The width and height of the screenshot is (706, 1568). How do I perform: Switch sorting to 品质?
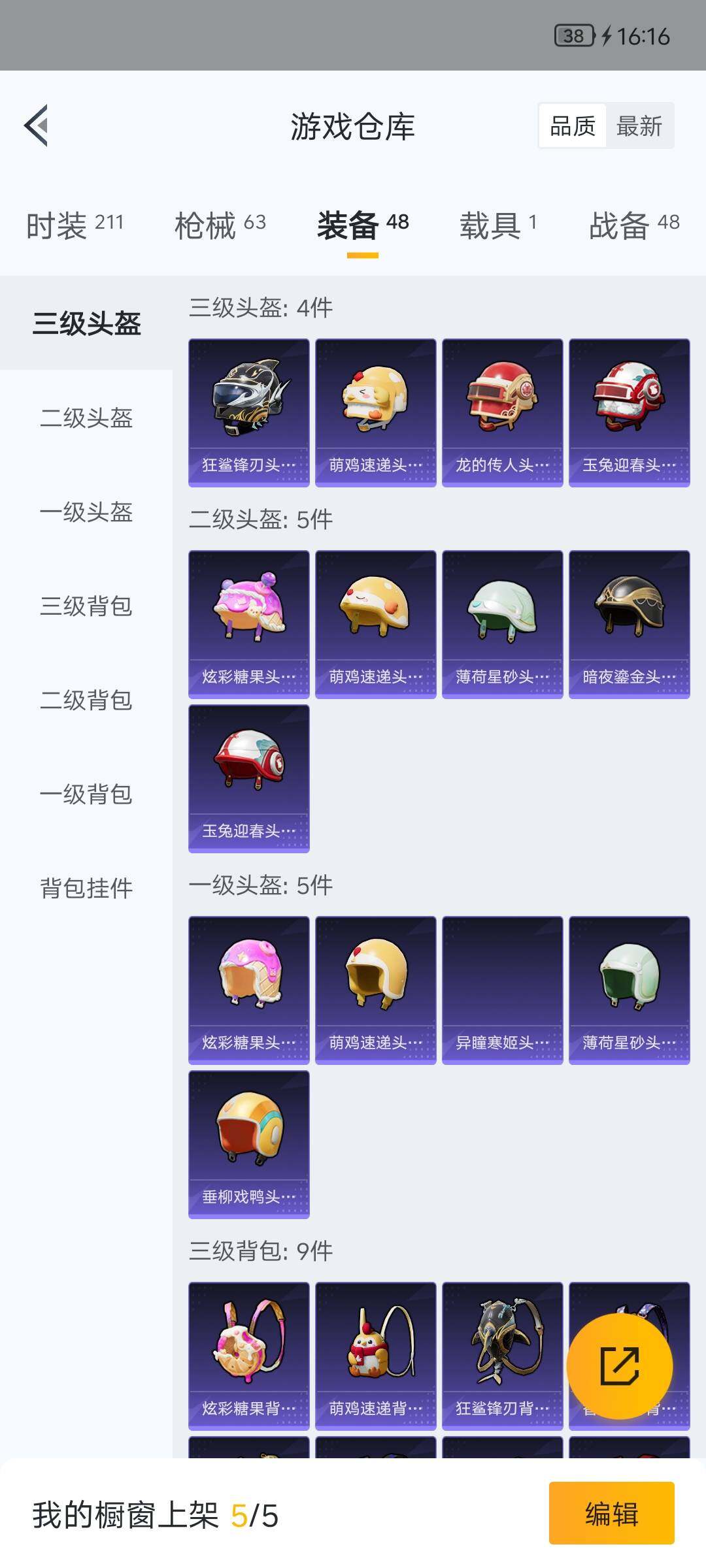[x=571, y=125]
